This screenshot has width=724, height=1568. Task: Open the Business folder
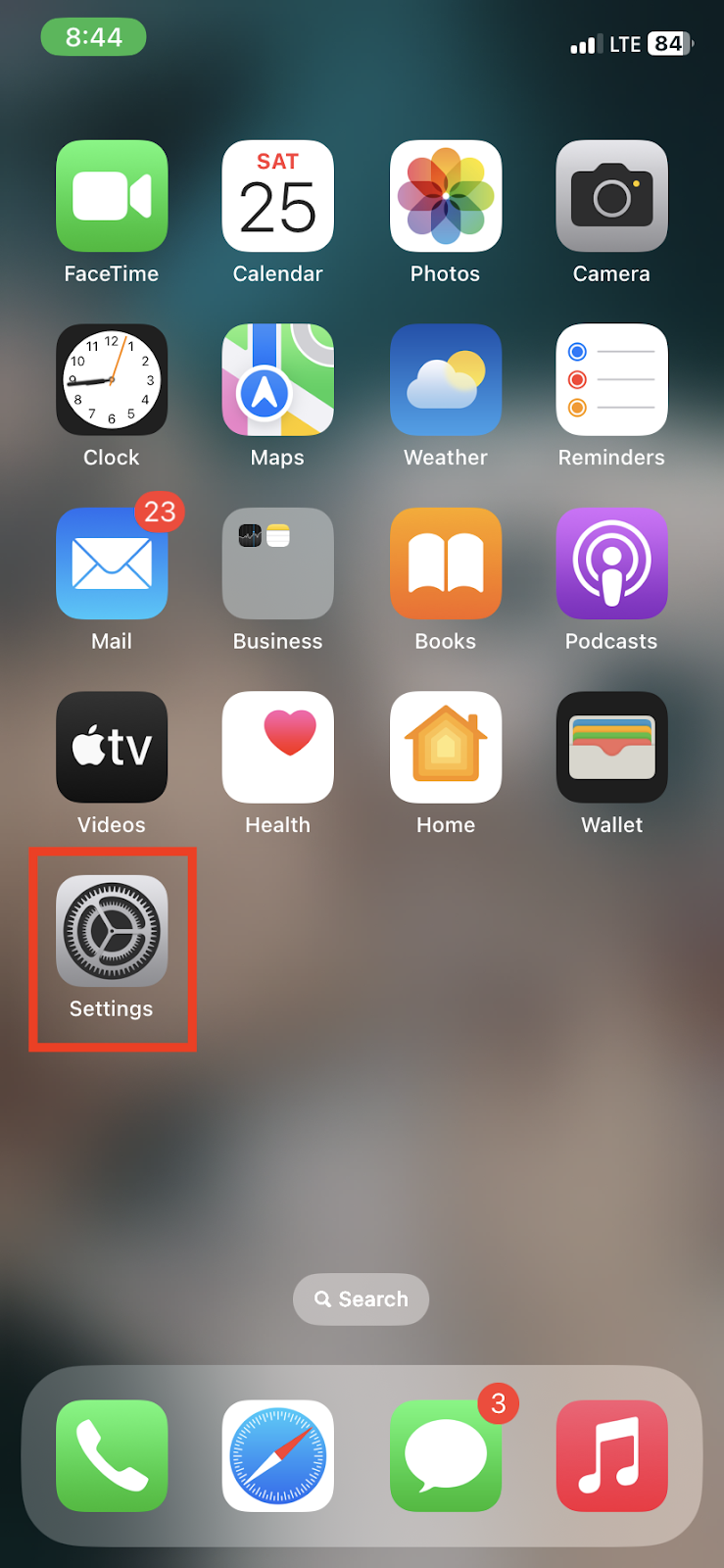[x=278, y=563]
